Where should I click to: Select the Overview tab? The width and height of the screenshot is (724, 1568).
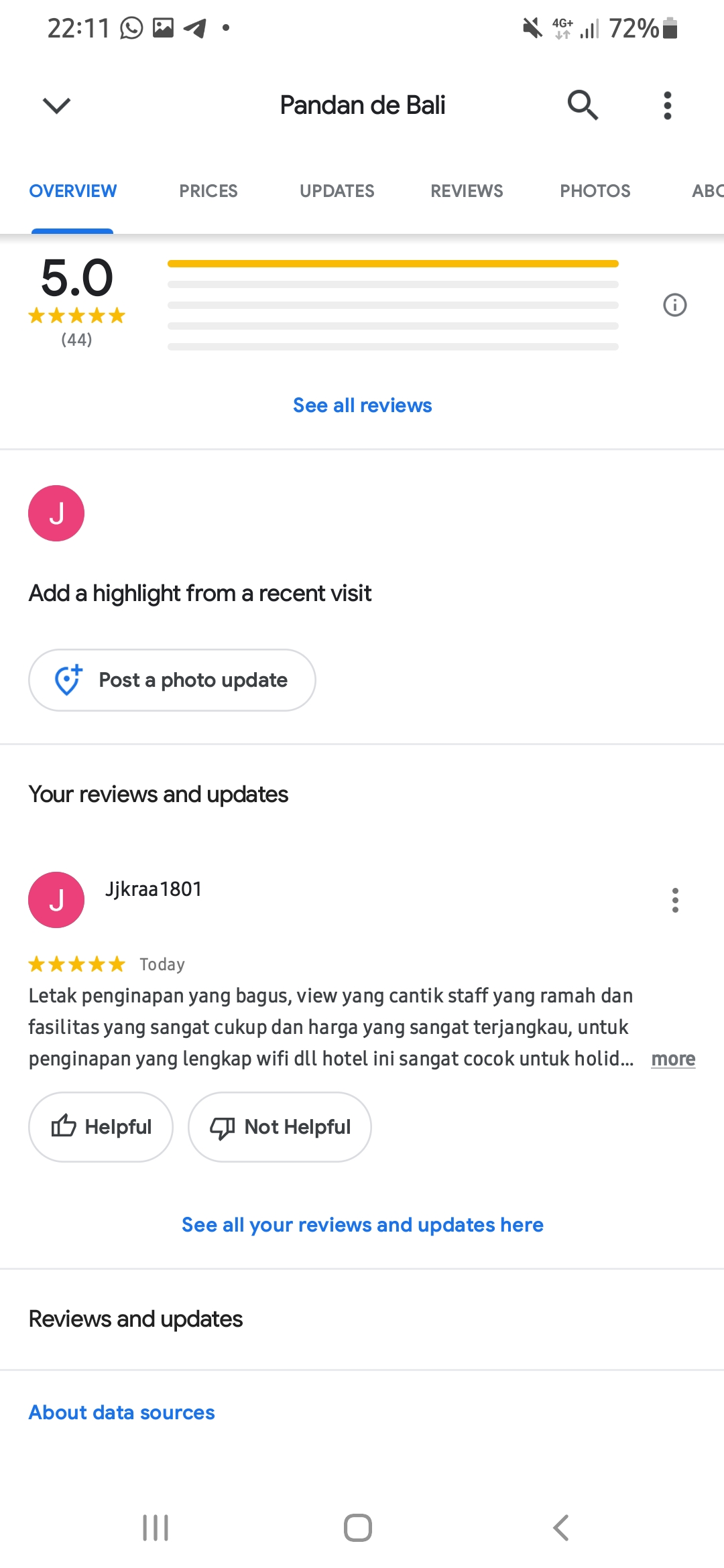(x=73, y=191)
